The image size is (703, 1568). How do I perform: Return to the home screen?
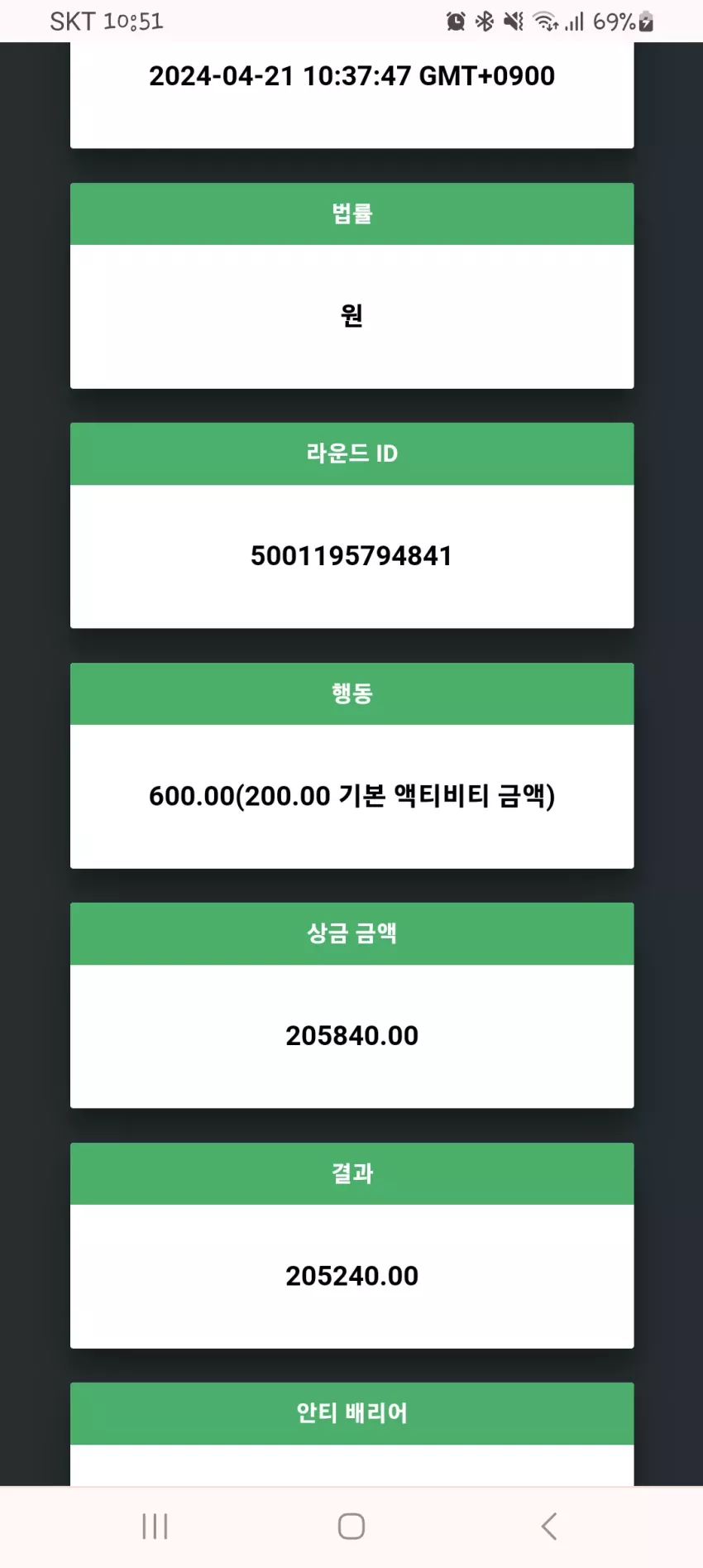[351, 1527]
